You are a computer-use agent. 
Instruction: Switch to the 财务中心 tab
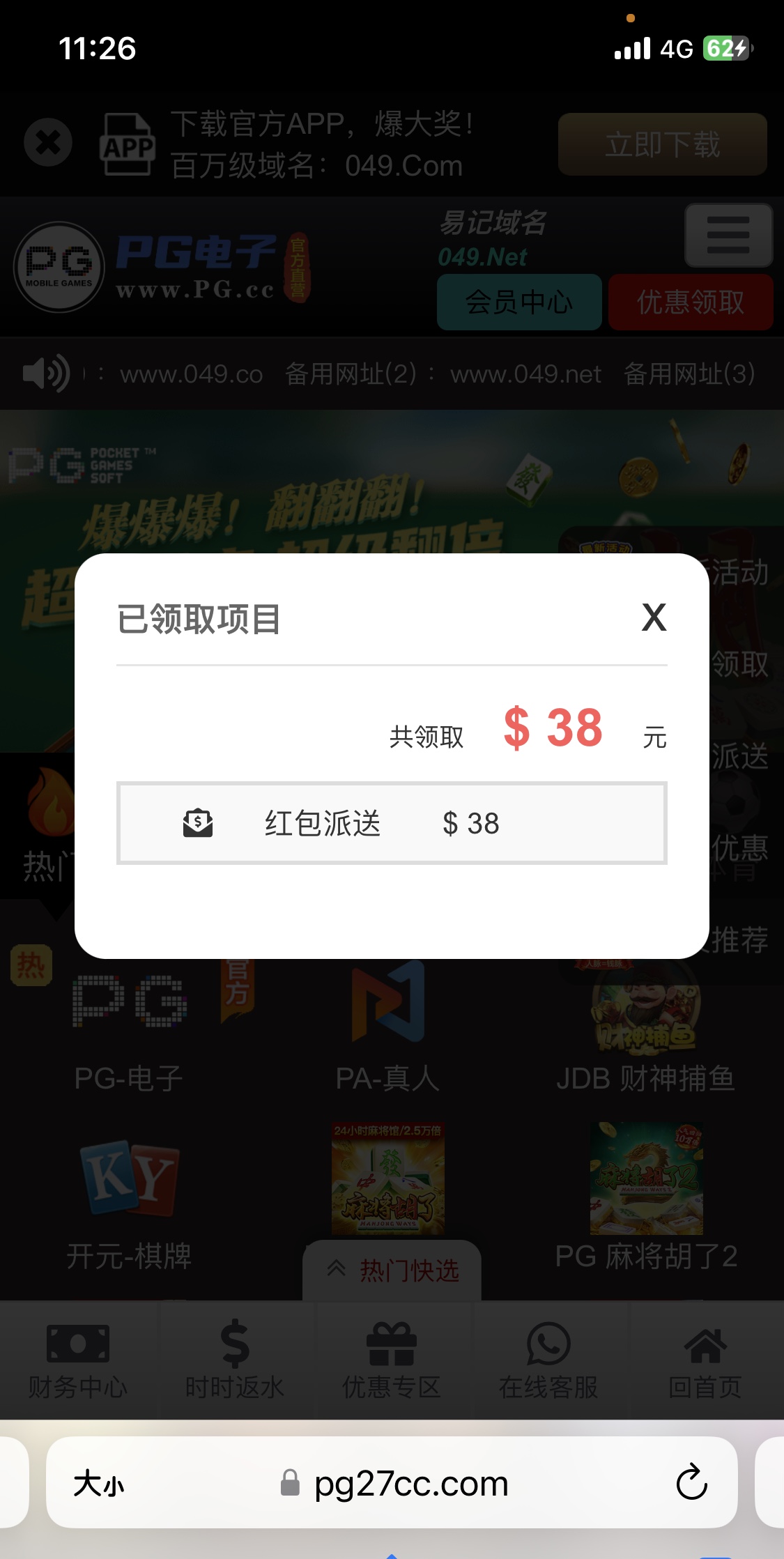(78, 1359)
